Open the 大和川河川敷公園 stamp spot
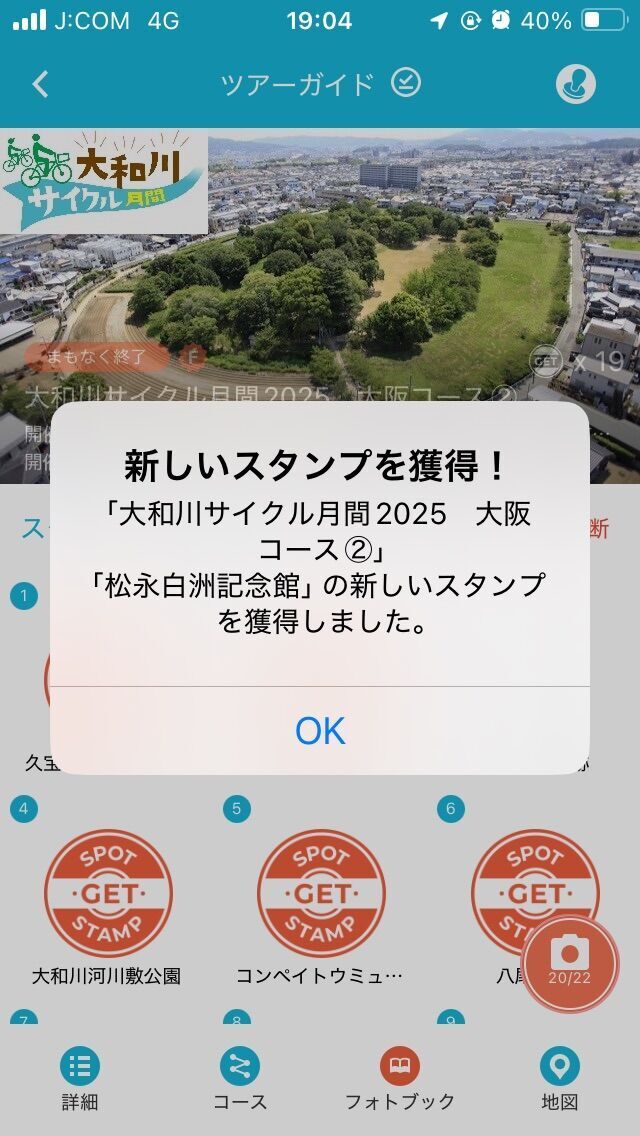 (107, 893)
